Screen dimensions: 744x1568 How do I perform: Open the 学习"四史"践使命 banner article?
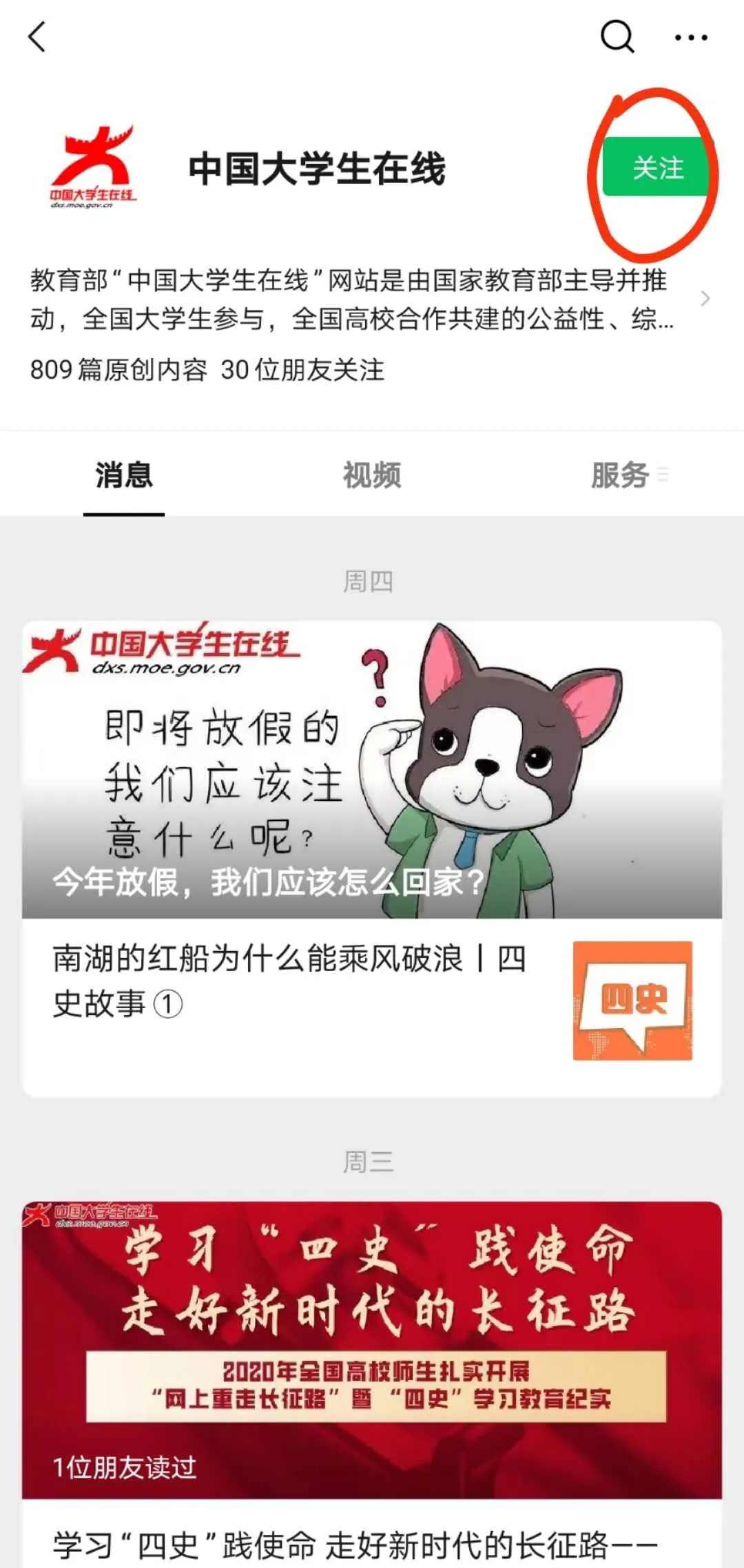(372, 1350)
